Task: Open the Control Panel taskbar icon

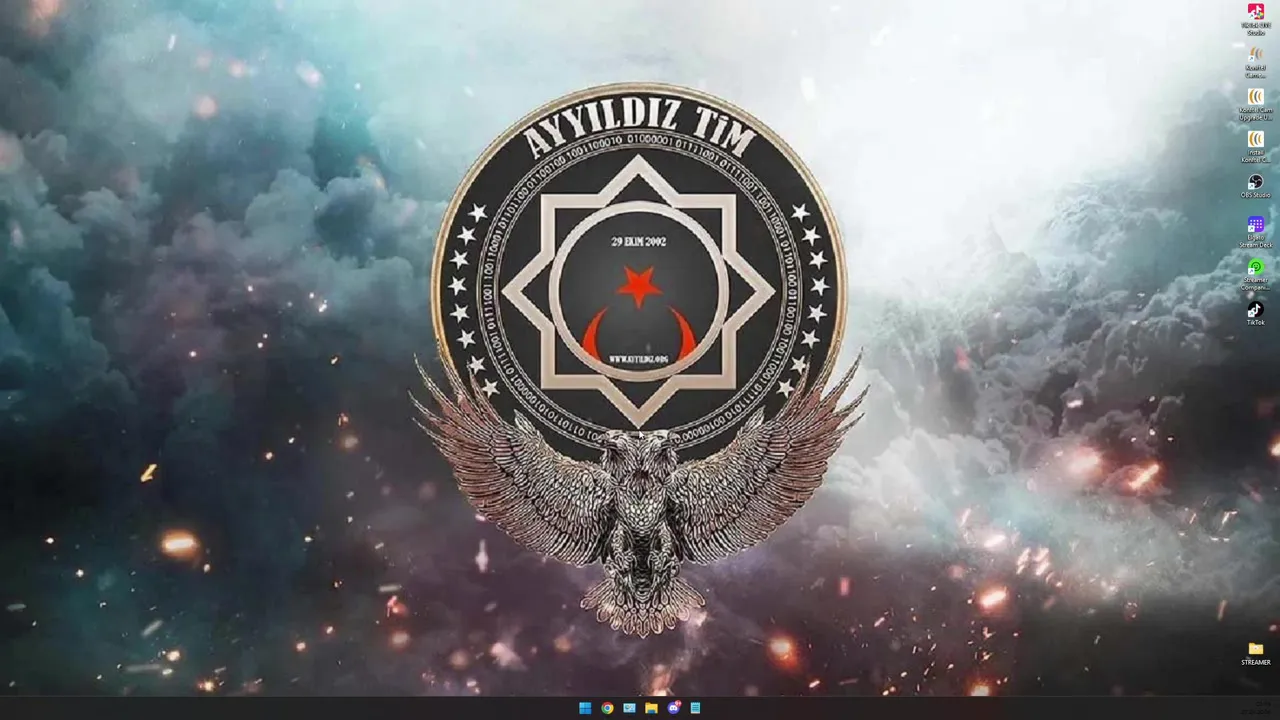Action: [x=629, y=708]
